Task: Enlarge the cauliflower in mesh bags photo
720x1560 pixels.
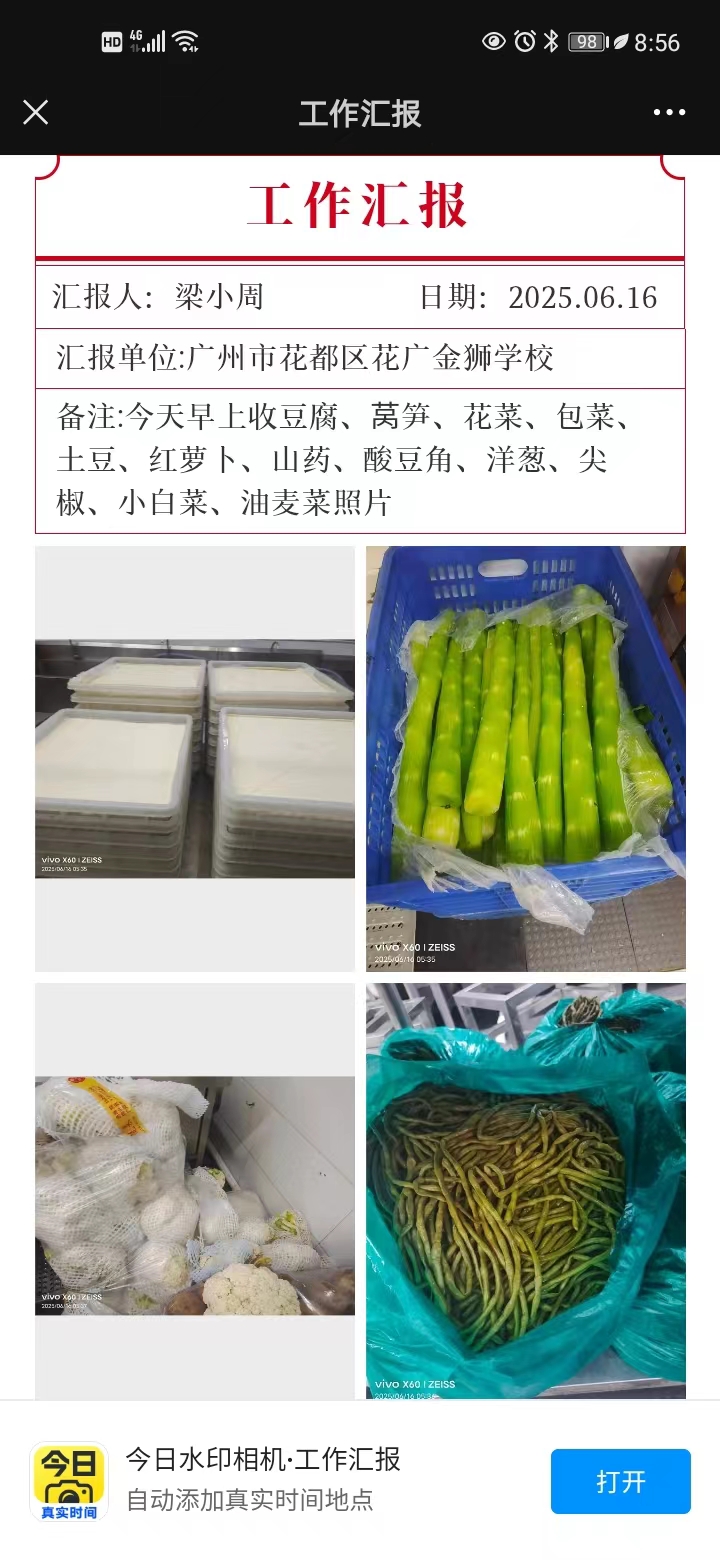Action: click(x=195, y=1195)
